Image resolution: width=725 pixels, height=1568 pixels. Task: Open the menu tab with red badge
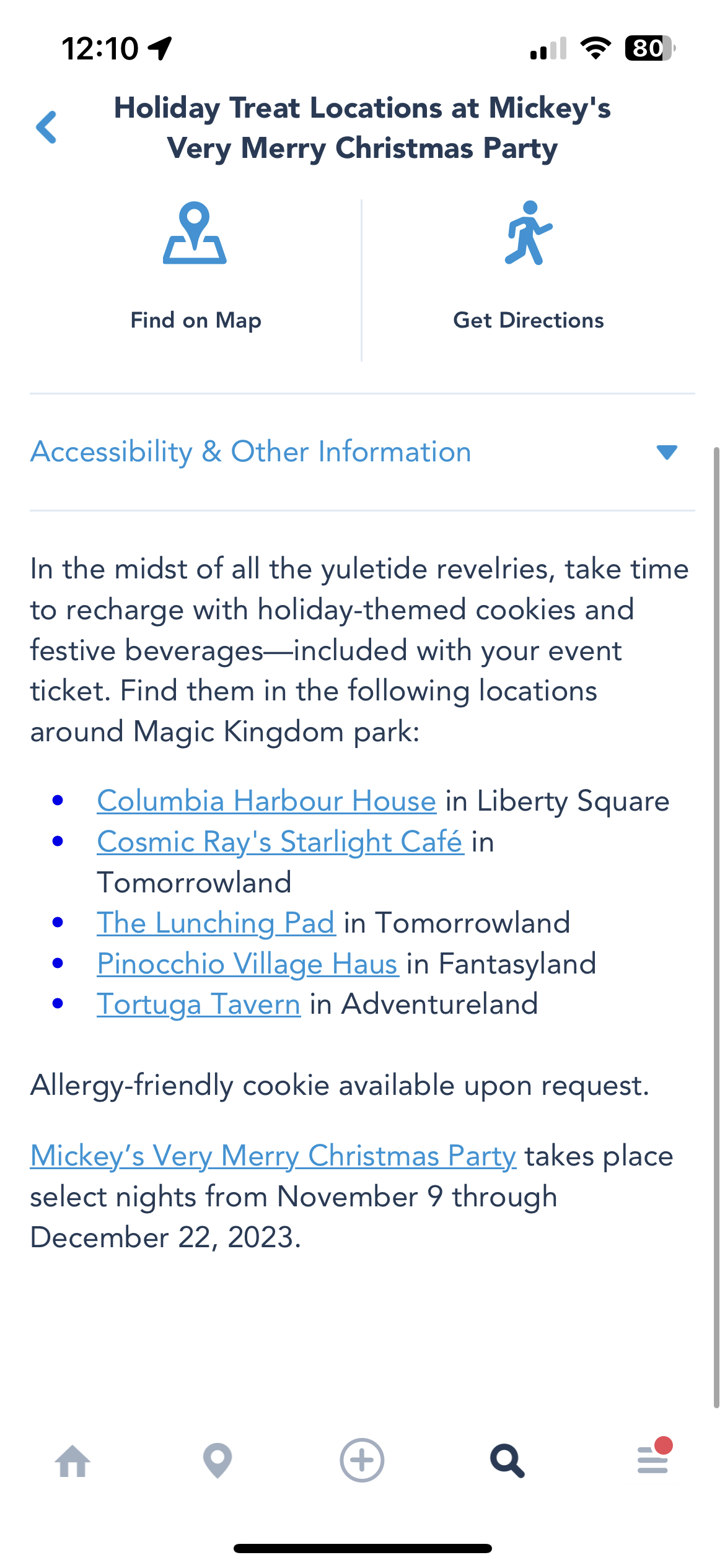point(652,1461)
